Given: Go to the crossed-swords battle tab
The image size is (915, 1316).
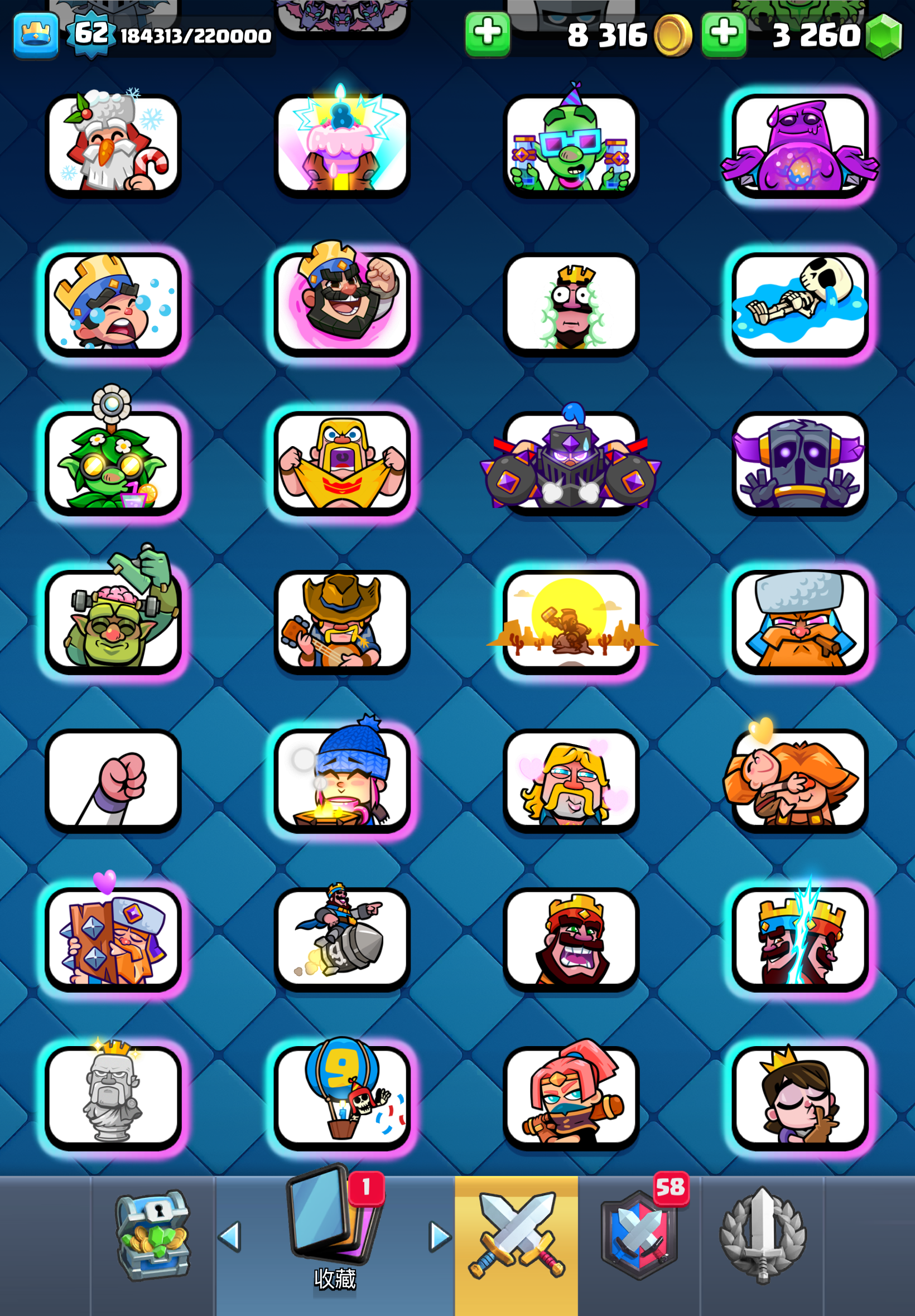Looking at the screenshot, I should [516, 1237].
